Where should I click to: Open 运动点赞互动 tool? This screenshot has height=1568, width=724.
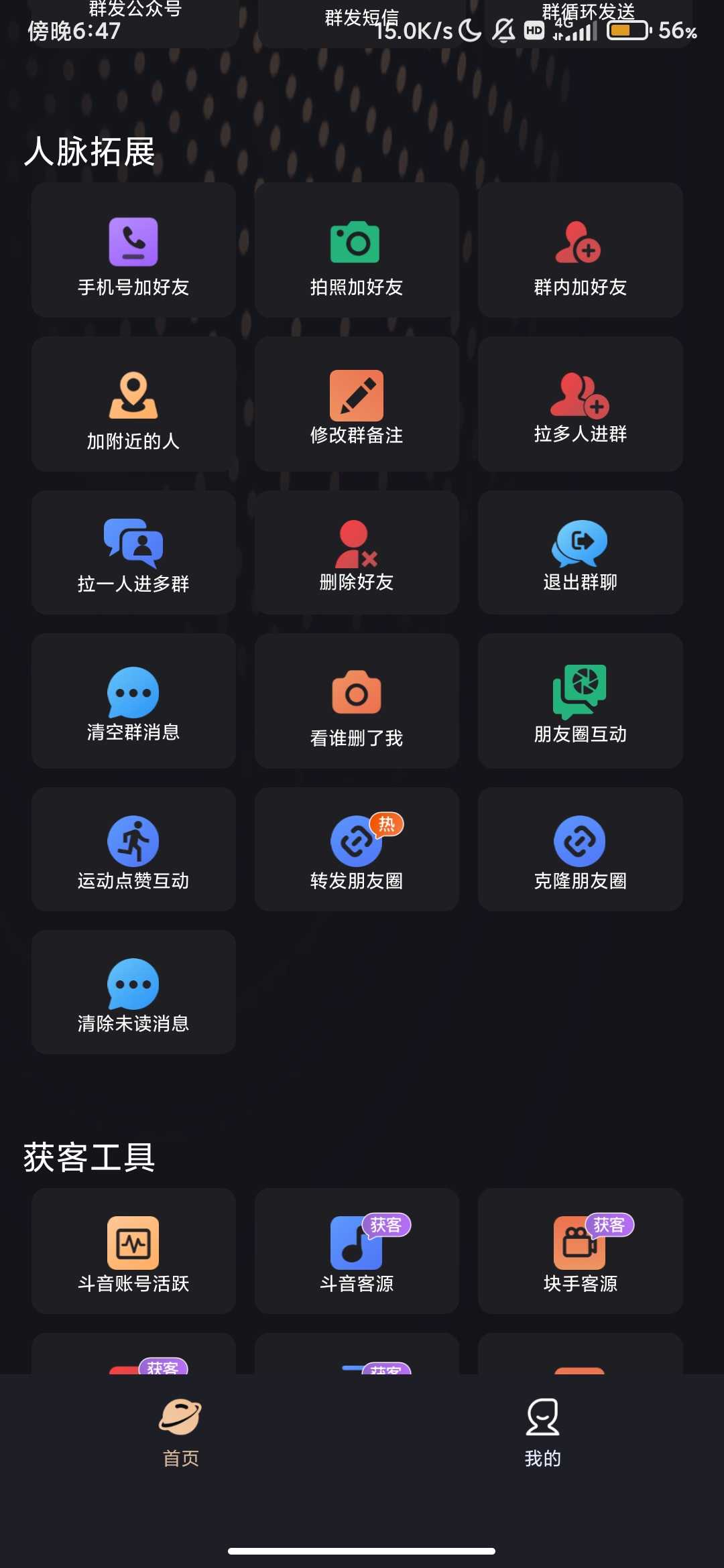coord(133,849)
